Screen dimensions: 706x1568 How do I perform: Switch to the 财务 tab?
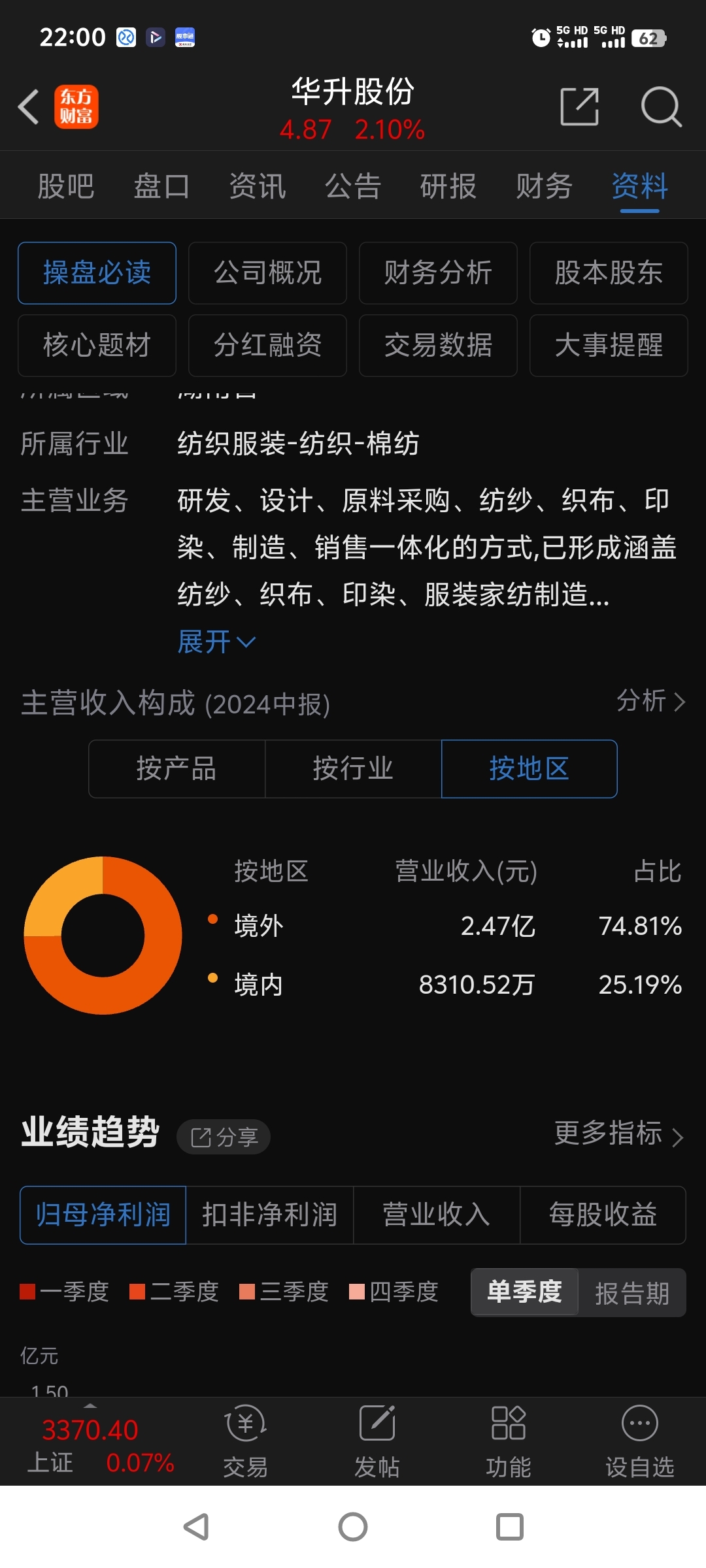point(544,186)
